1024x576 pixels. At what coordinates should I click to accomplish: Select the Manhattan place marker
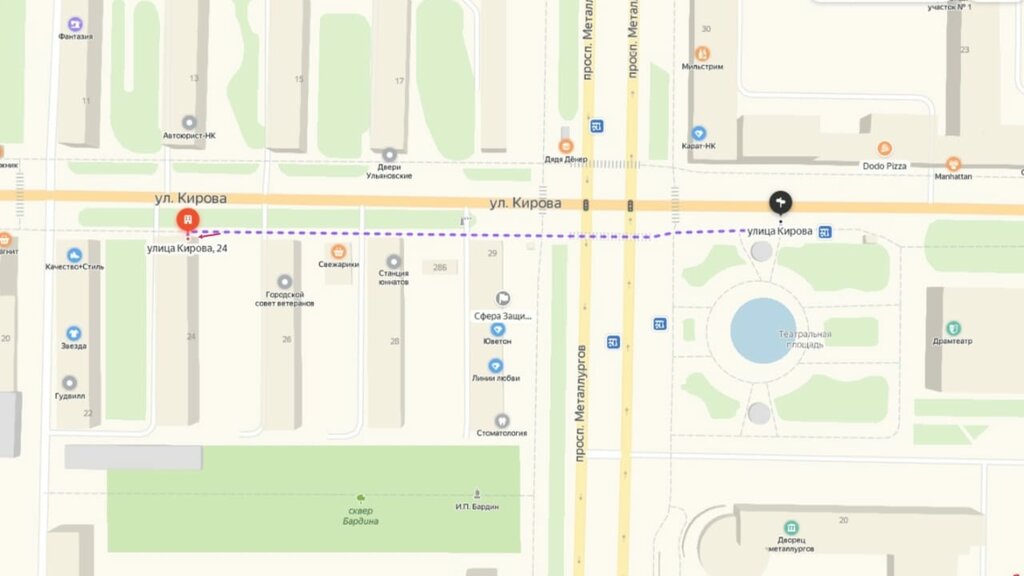point(953,163)
